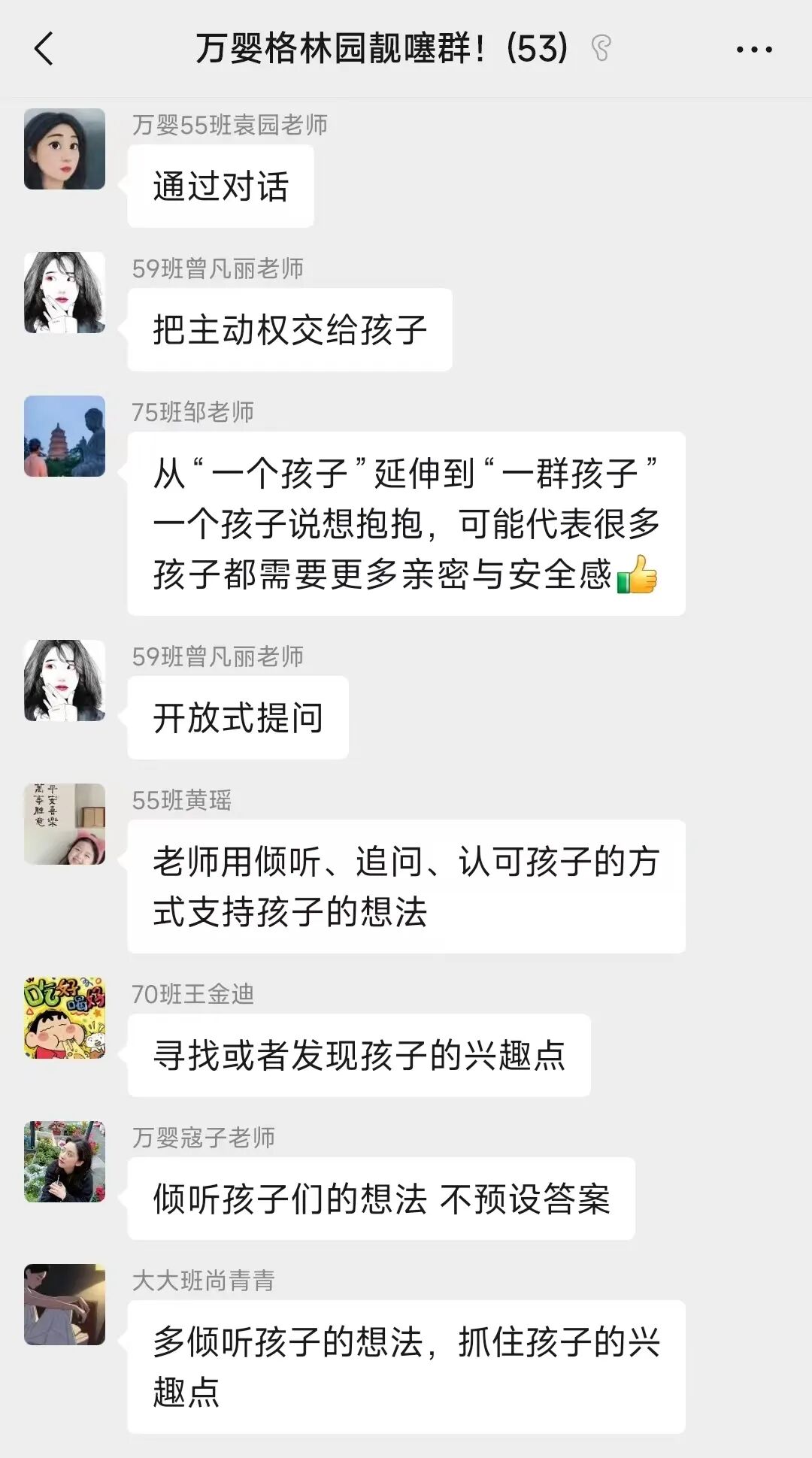This screenshot has height=1458, width=812.
Task: View avatar beside 把主动权交给孩子 message
Action: click(x=65, y=293)
